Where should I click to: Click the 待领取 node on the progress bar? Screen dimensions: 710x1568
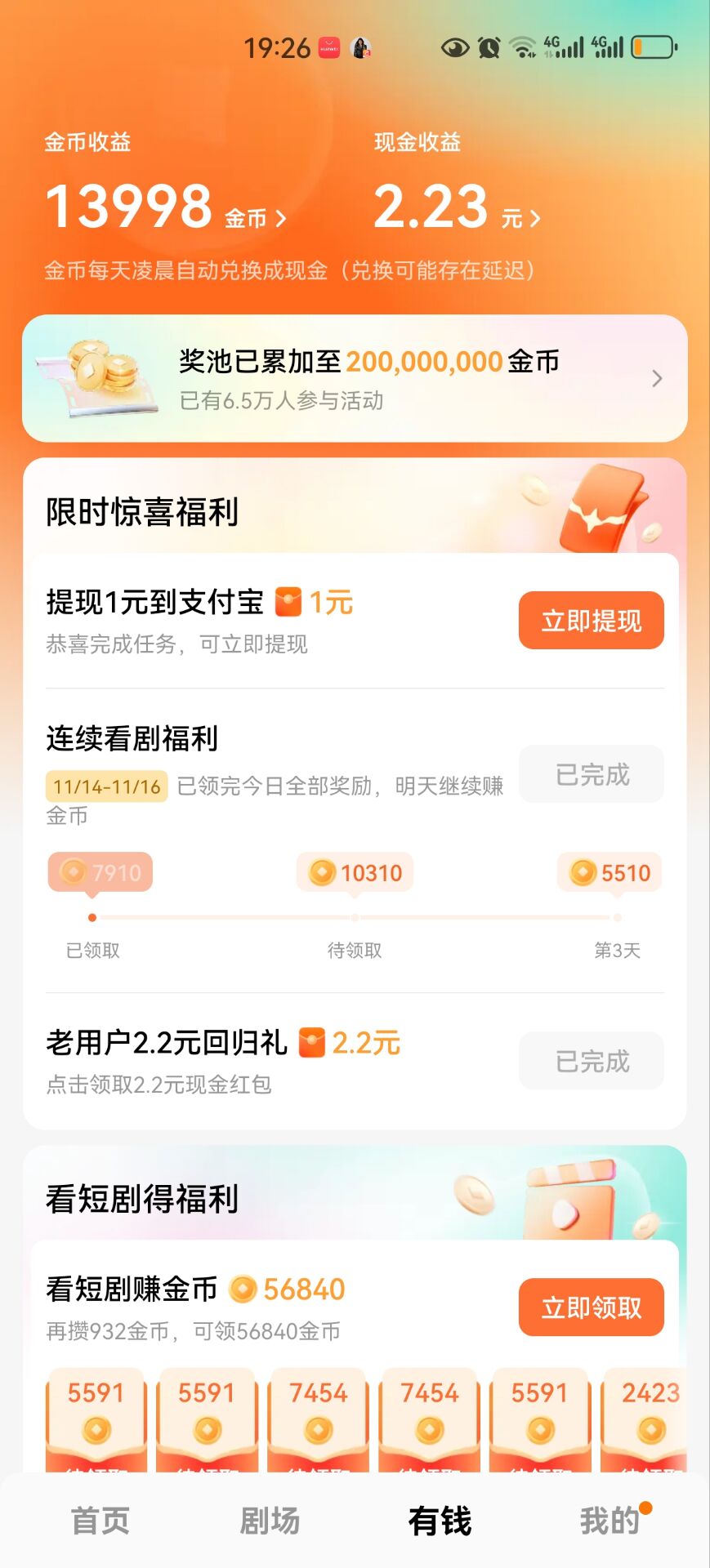pyautogui.click(x=352, y=916)
